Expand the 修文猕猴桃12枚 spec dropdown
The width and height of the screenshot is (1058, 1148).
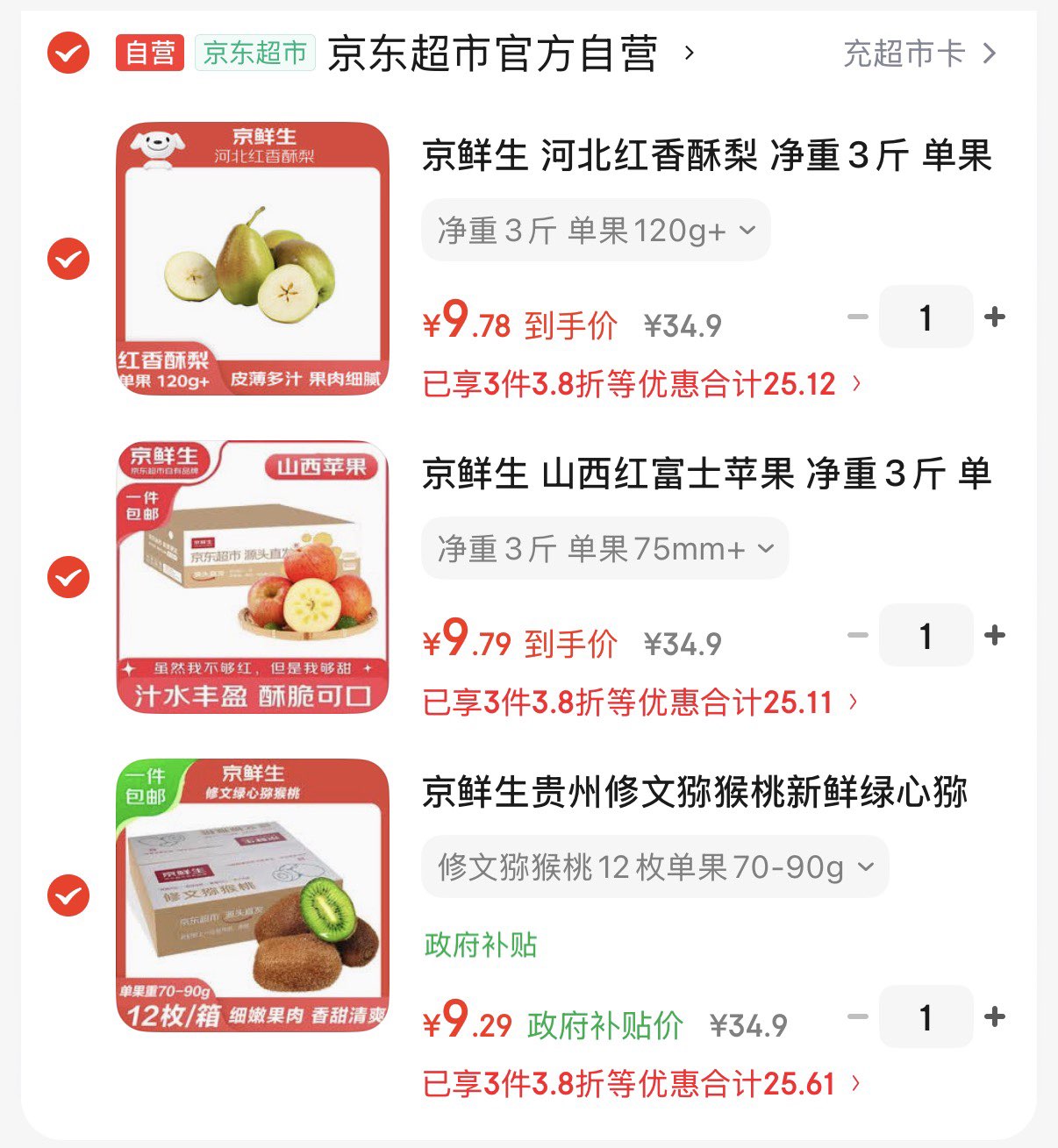[655, 867]
